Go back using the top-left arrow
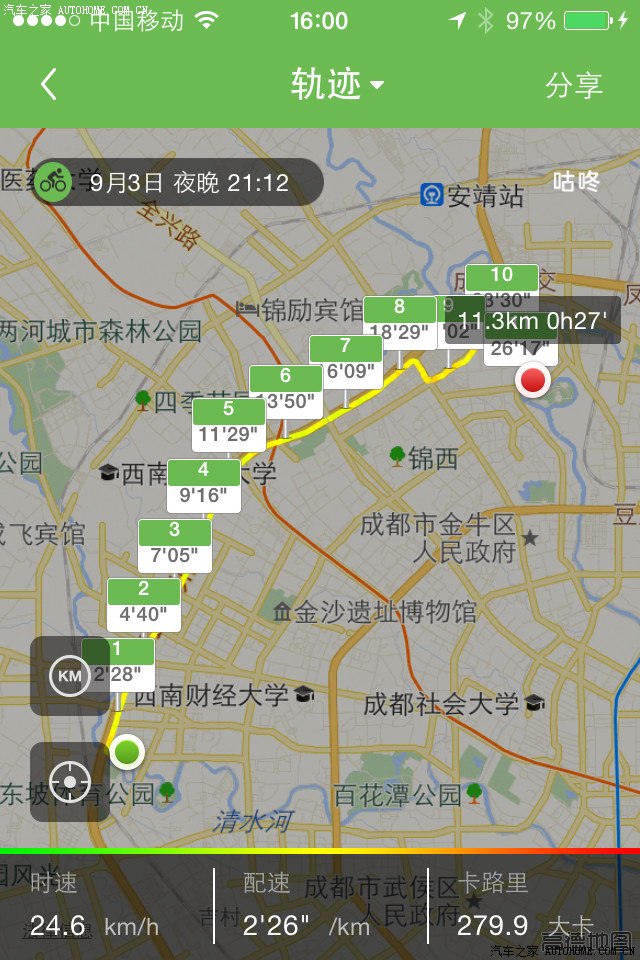The width and height of the screenshot is (640, 960). (48, 84)
